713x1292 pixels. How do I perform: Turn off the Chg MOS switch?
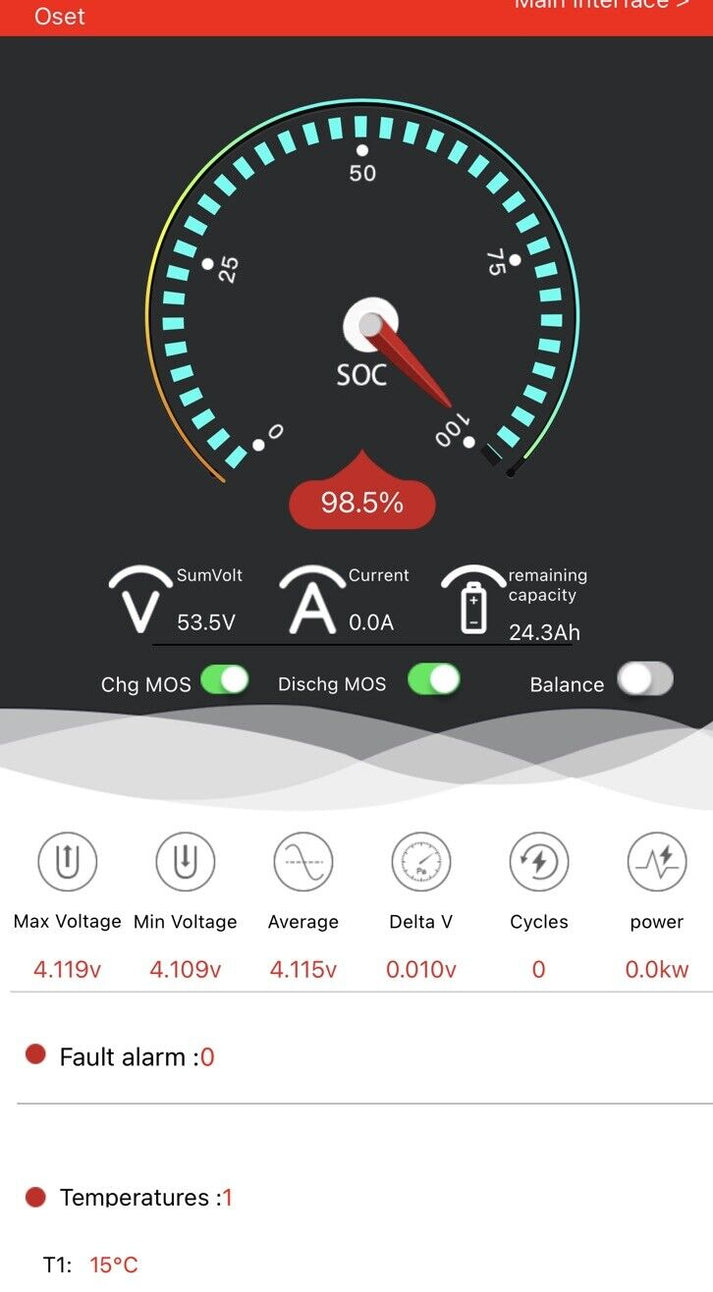225,681
